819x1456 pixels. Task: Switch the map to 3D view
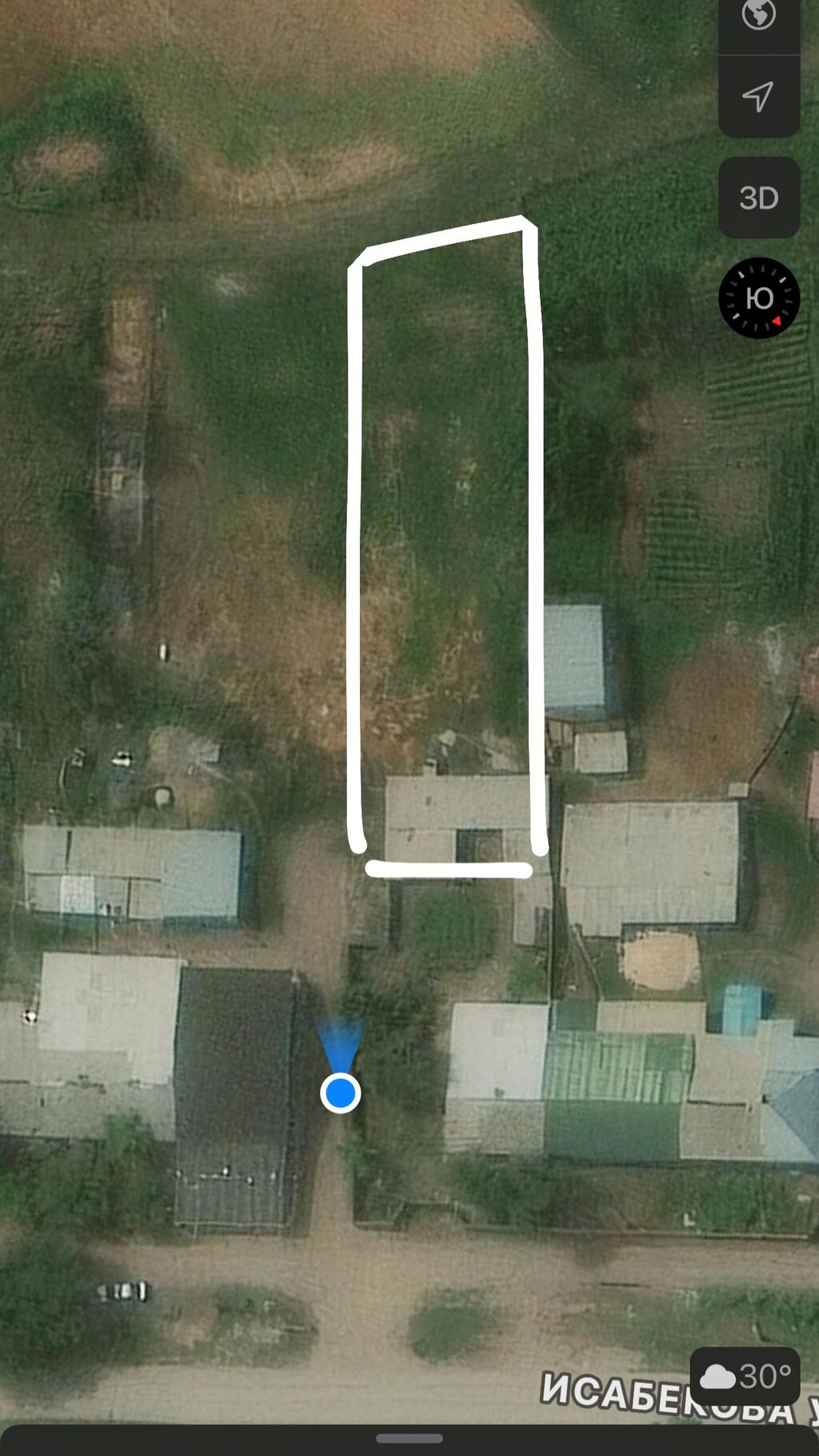point(759,198)
